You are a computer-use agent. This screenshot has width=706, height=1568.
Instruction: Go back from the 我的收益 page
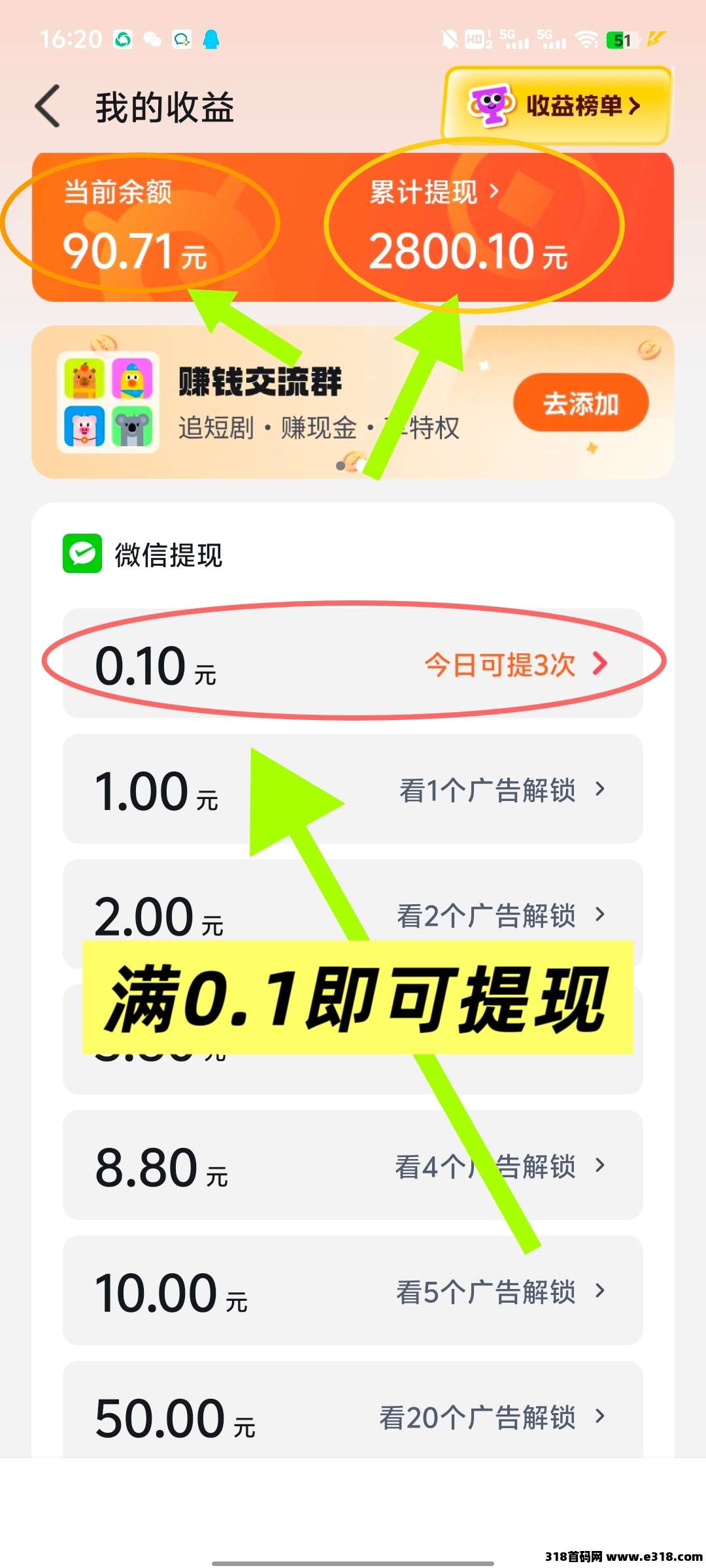pos(48,106)
